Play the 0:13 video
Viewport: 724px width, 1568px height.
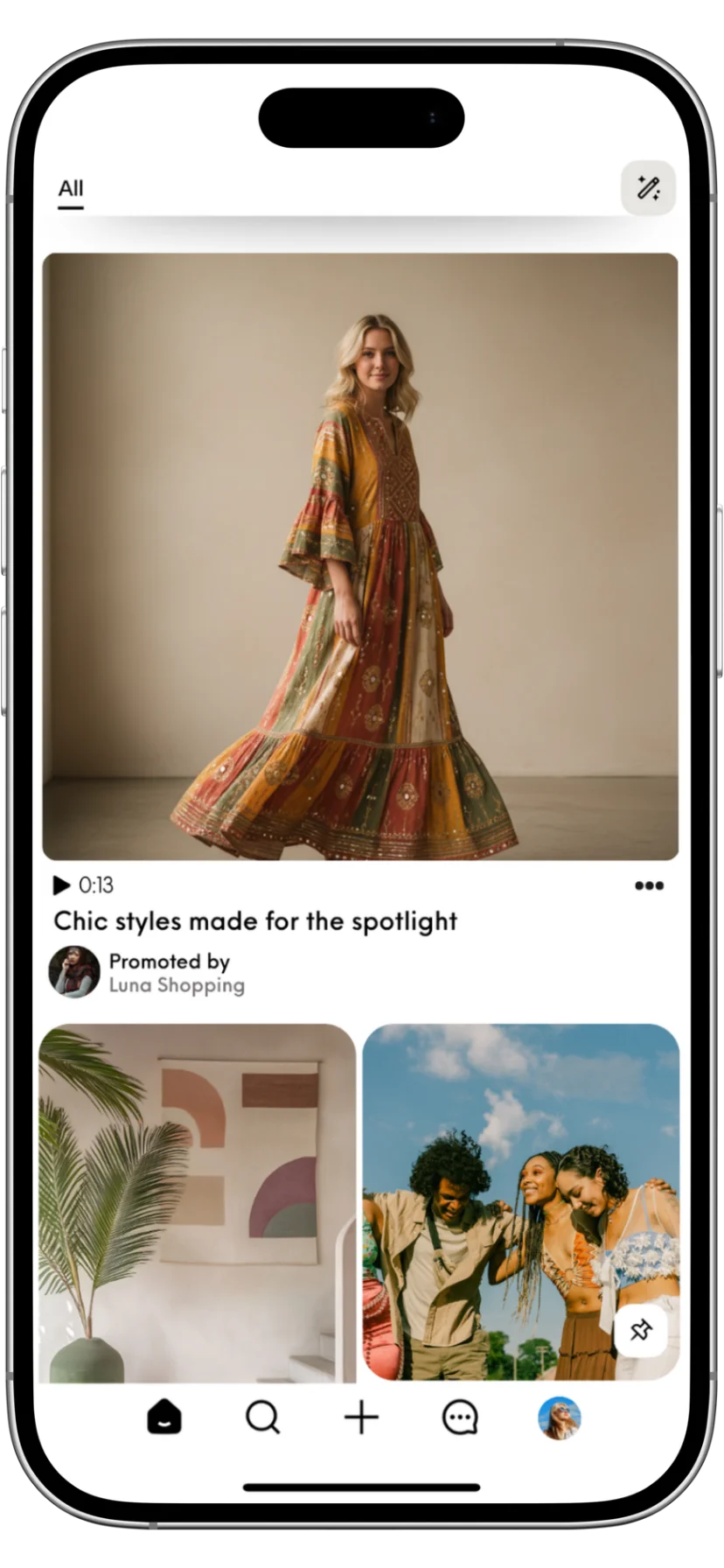[62, 885]
